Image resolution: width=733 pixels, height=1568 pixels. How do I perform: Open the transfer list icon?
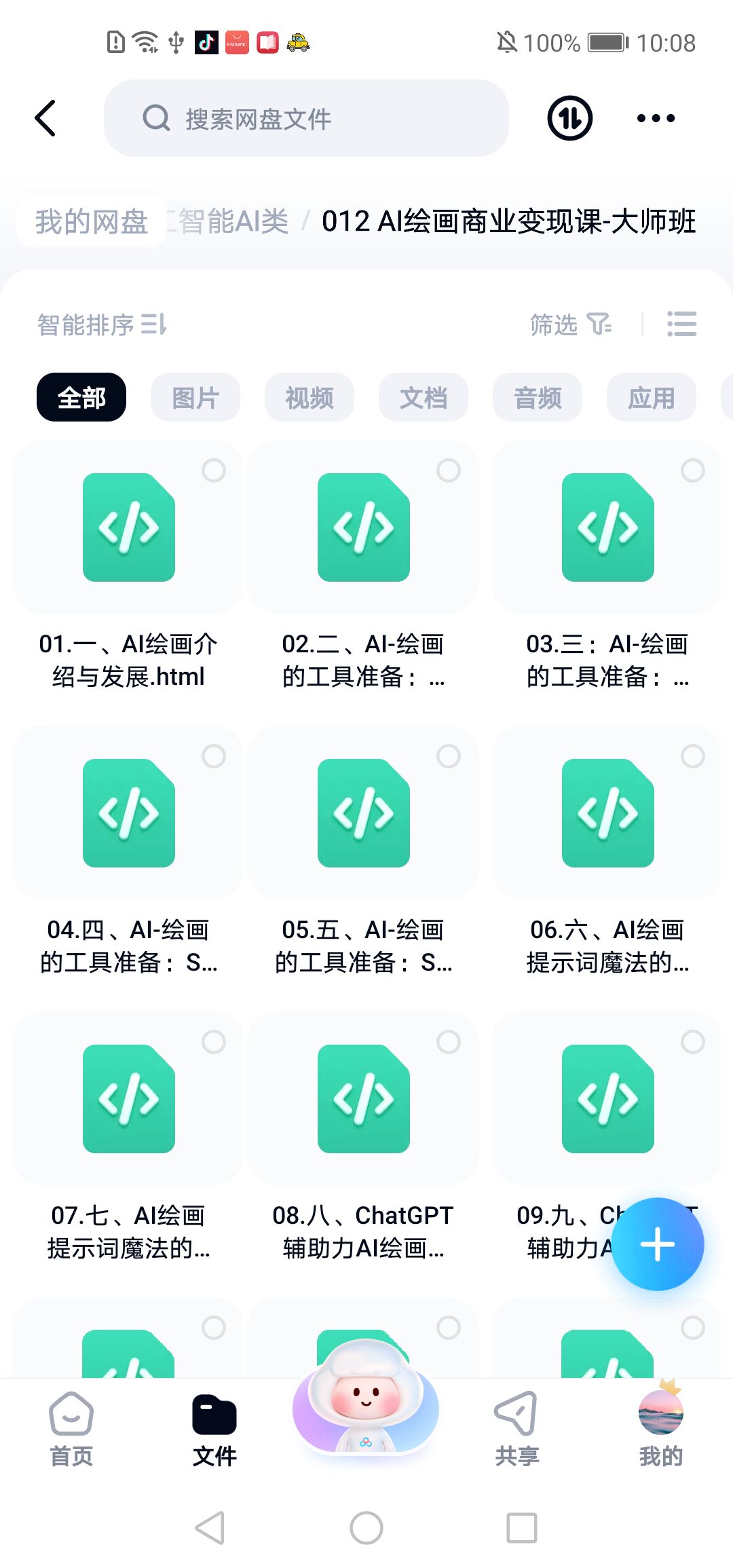(569, 118)
